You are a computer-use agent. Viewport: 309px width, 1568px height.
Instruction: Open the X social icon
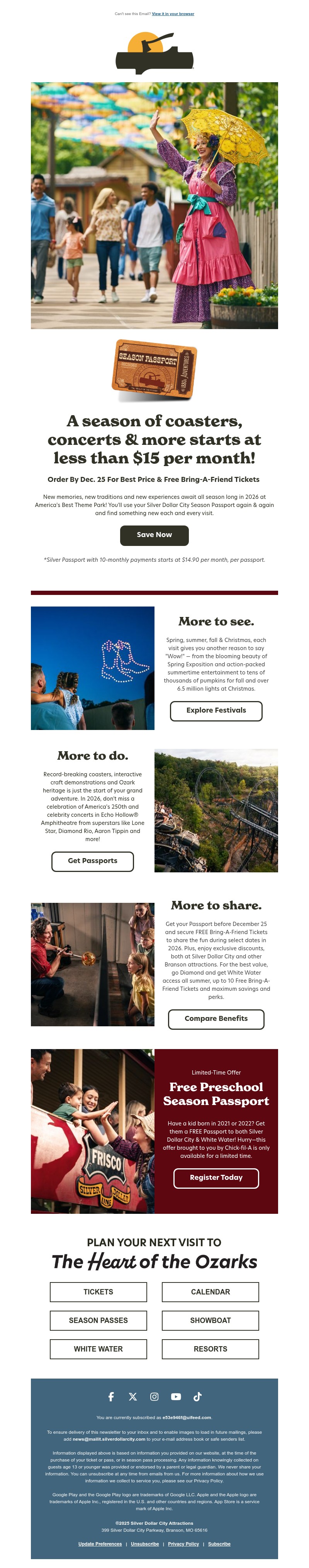click(133, 1396)
